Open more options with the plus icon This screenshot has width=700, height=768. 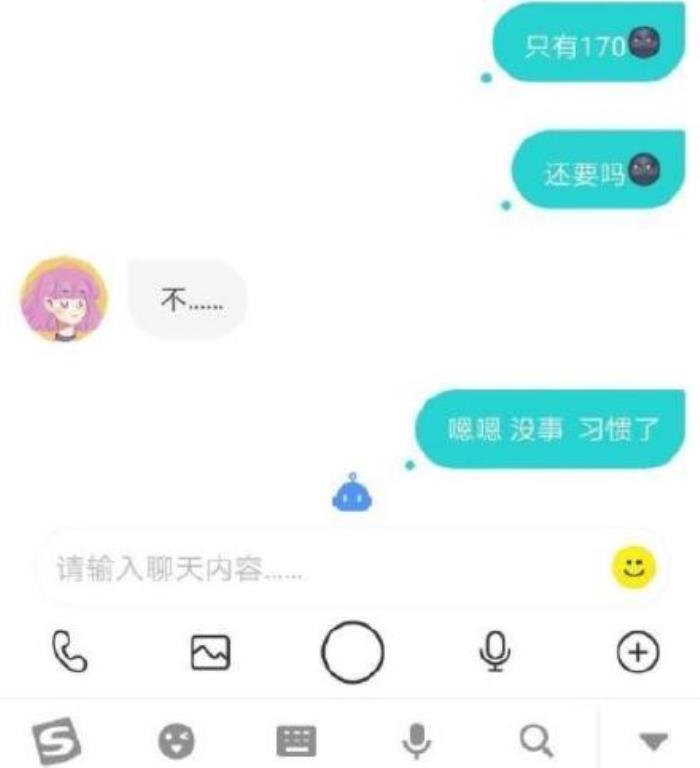(x=637, y=653)
